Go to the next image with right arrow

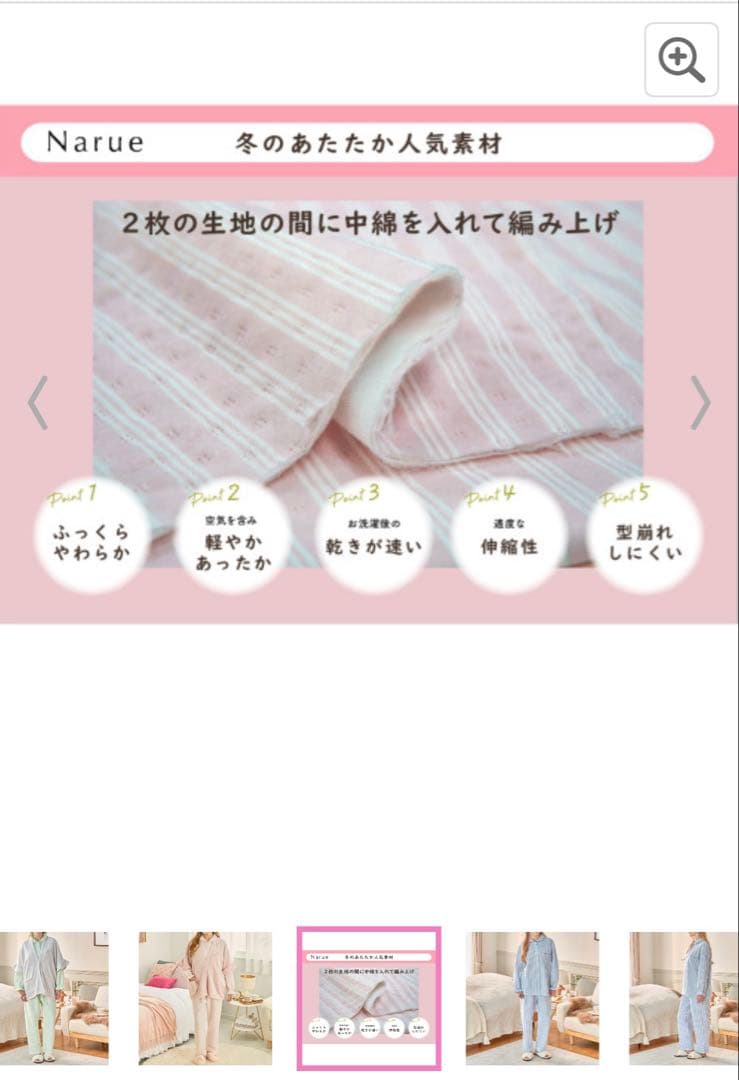click(701, 403)
